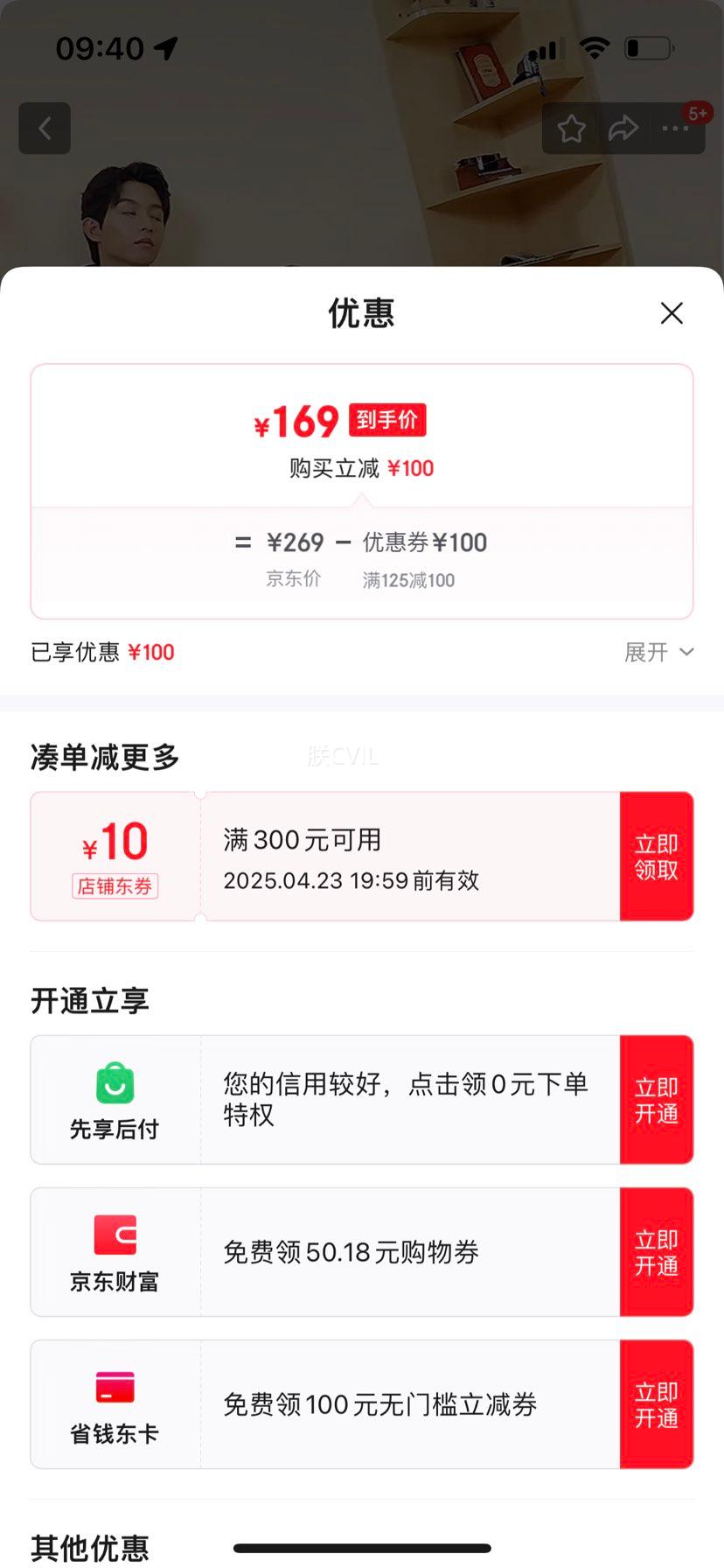Star the product to add favorites
This screenshot has width=724, height=1568.
[x=572, y=128]
